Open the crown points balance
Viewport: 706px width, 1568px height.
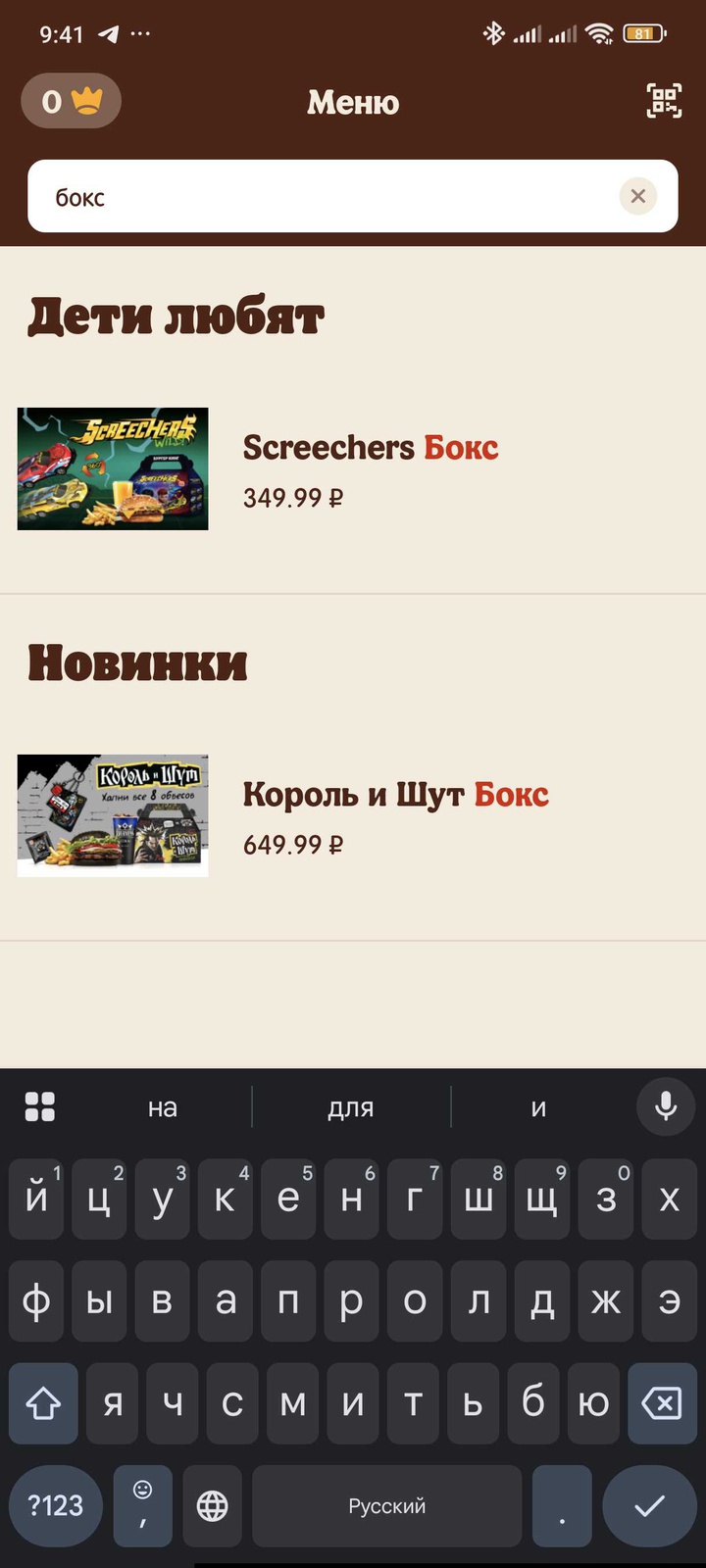71,101
